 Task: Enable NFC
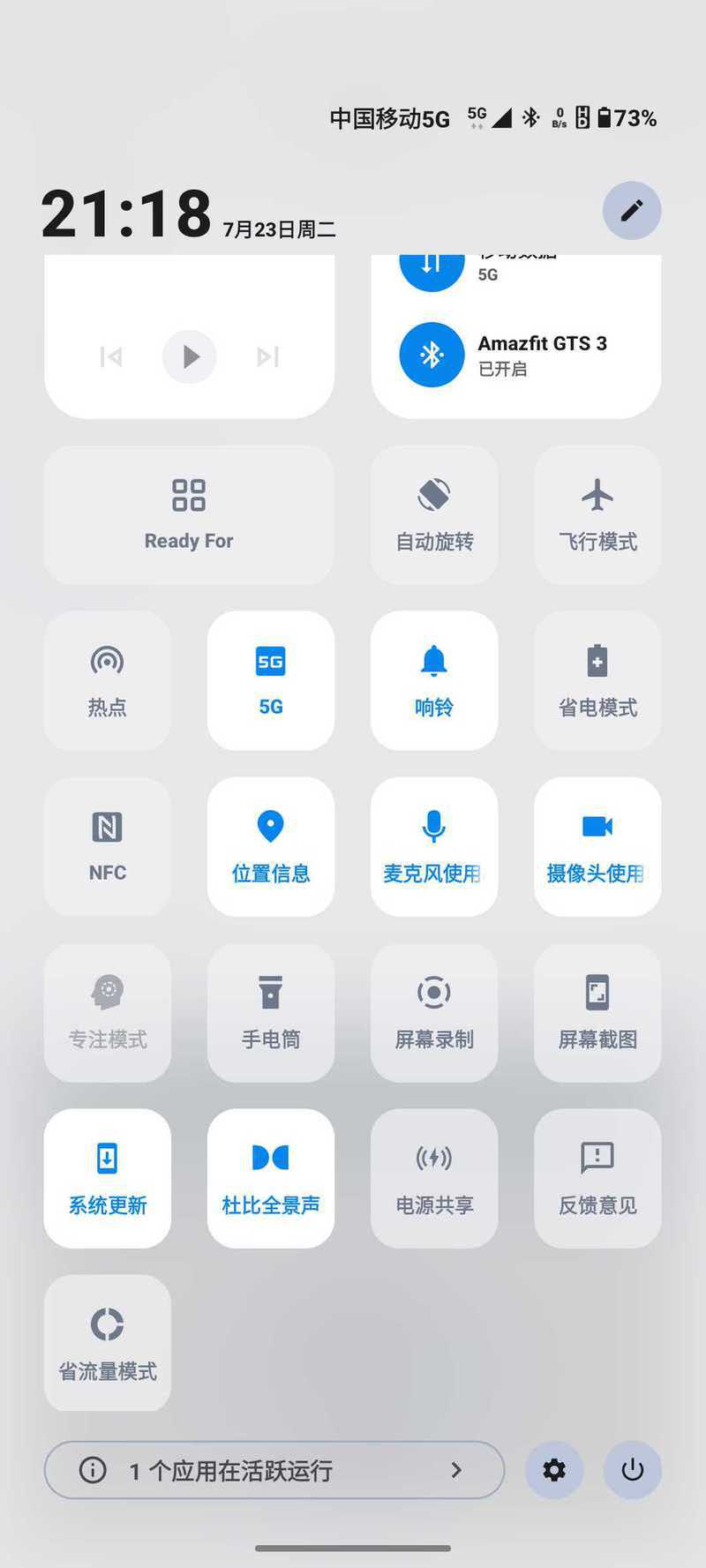click(x=108, y=846)
